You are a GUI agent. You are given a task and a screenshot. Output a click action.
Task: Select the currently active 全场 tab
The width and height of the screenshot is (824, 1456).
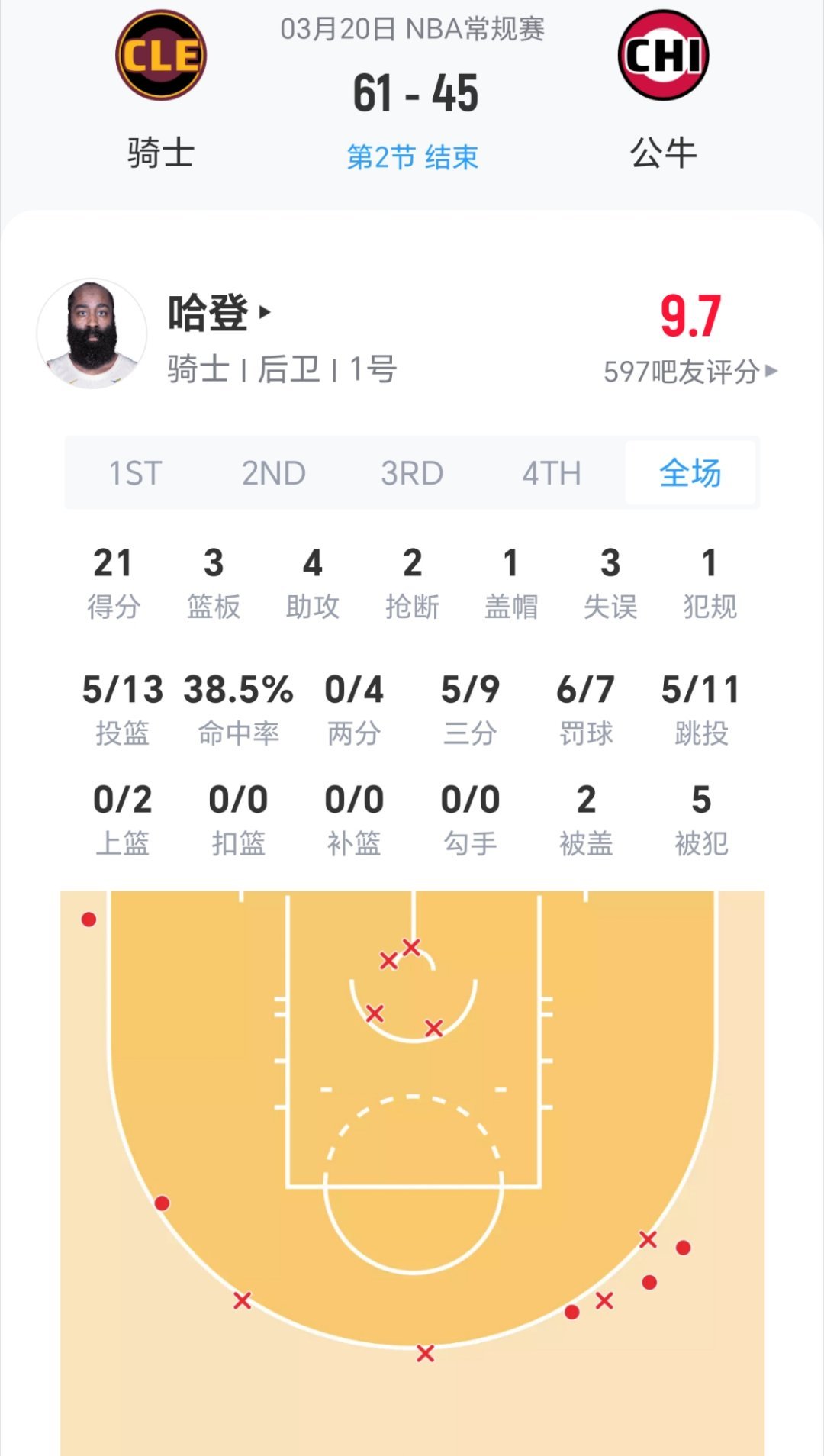[689, 472]
